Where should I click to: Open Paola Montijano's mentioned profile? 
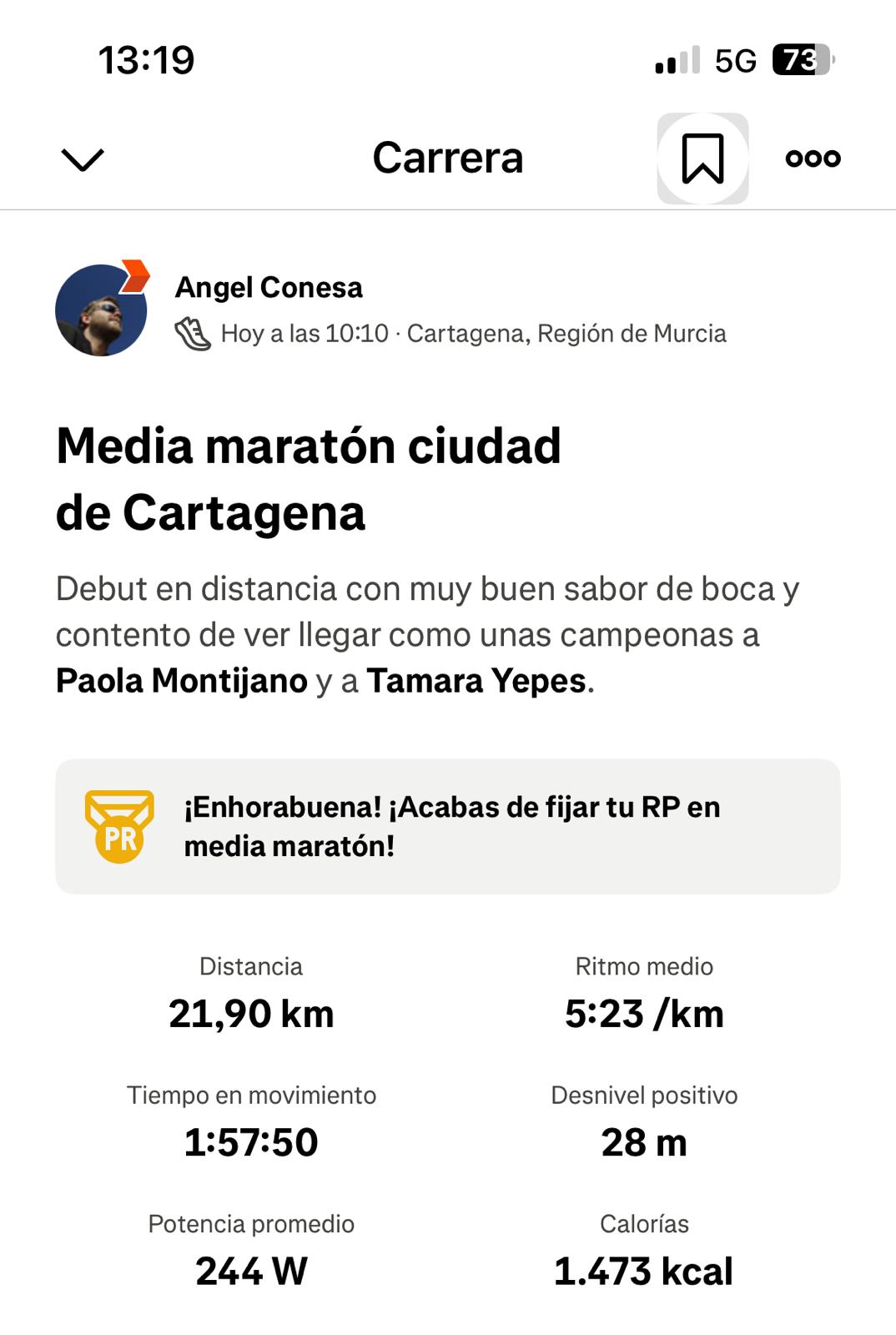tap(182, 681)
